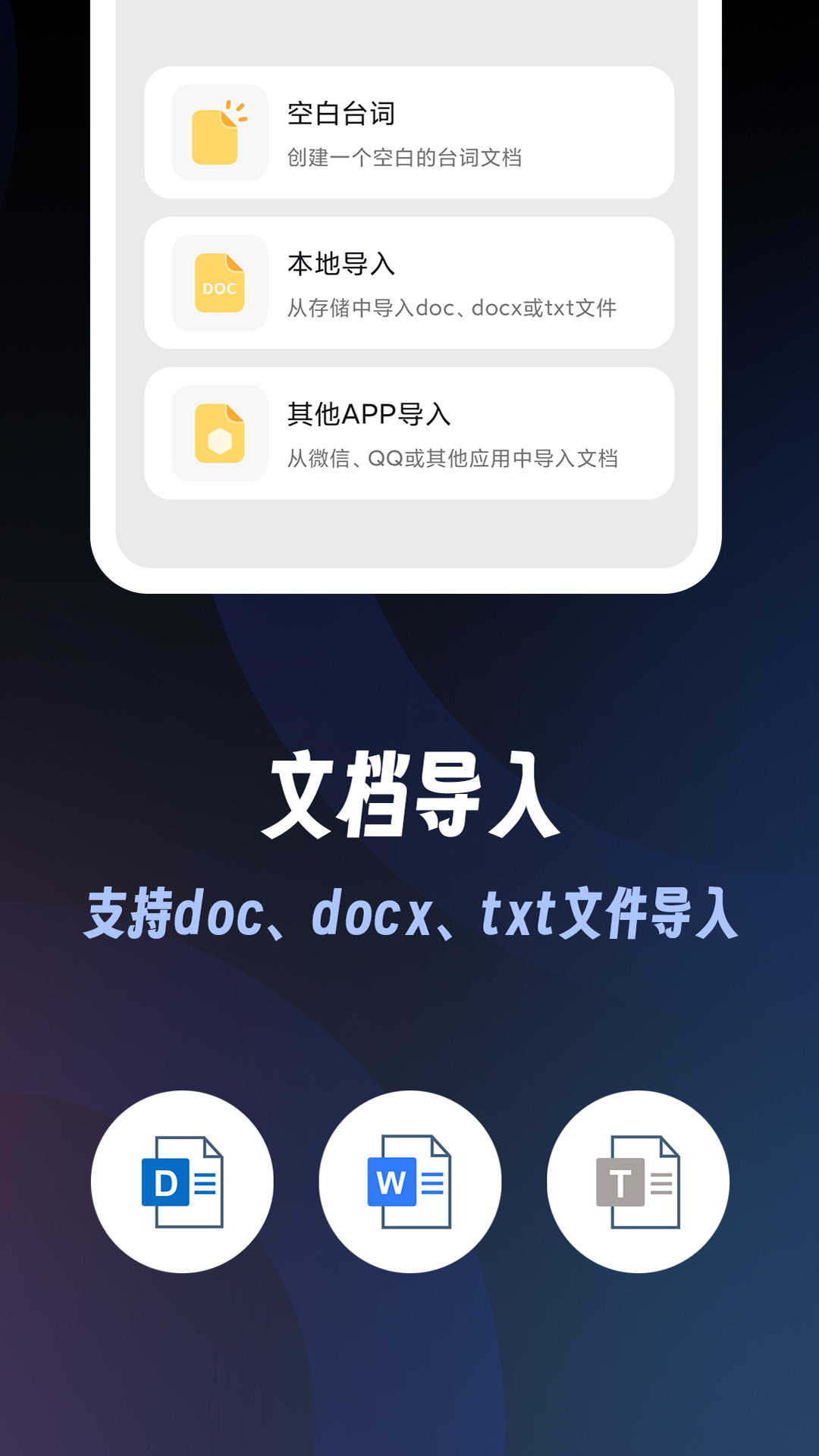Screen dimensions: 819x1456
Task: Click the 从微信、QQ或其他应用中导入文档 text
Action: [455, 458]
